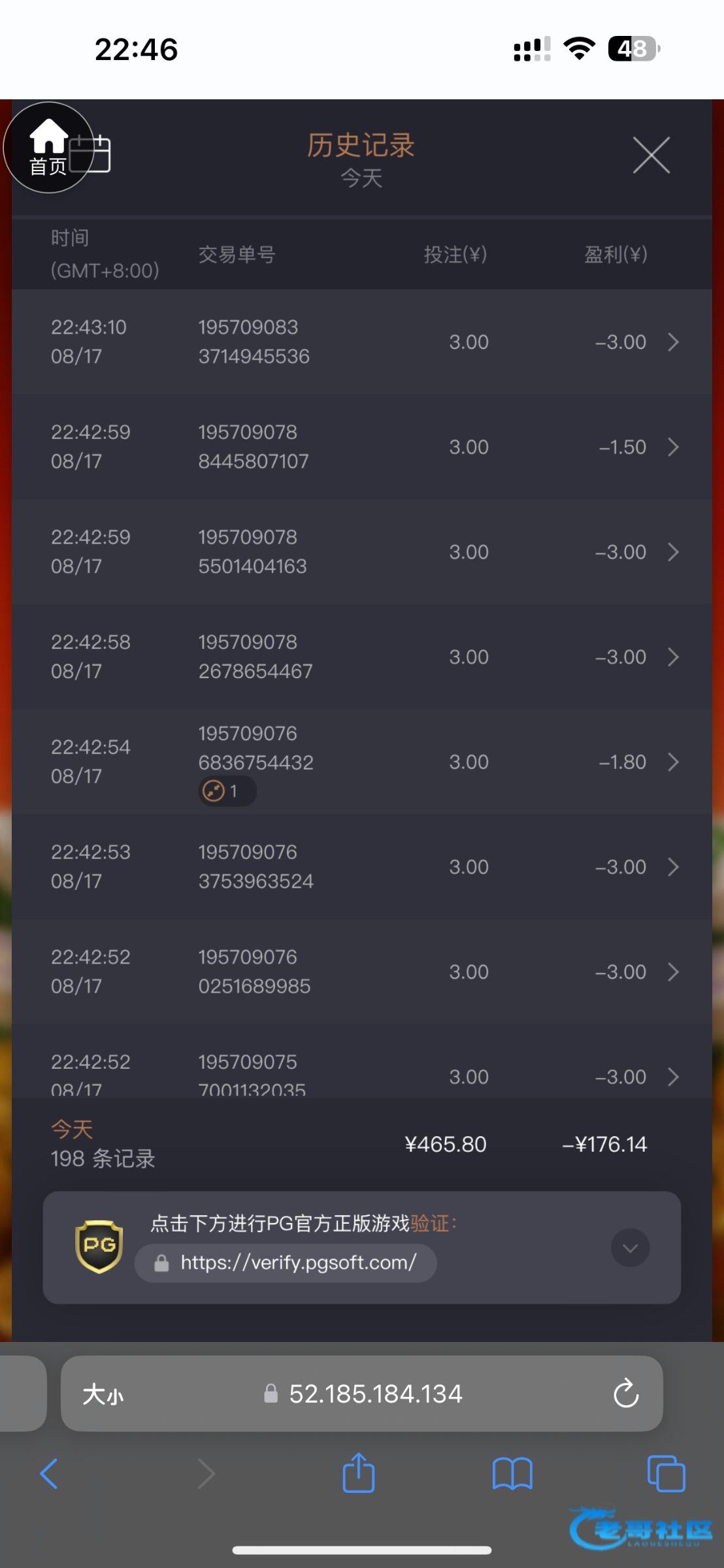Reload the page in Safari
Screen dimensions: 724x1568
tap(626, 1394)
